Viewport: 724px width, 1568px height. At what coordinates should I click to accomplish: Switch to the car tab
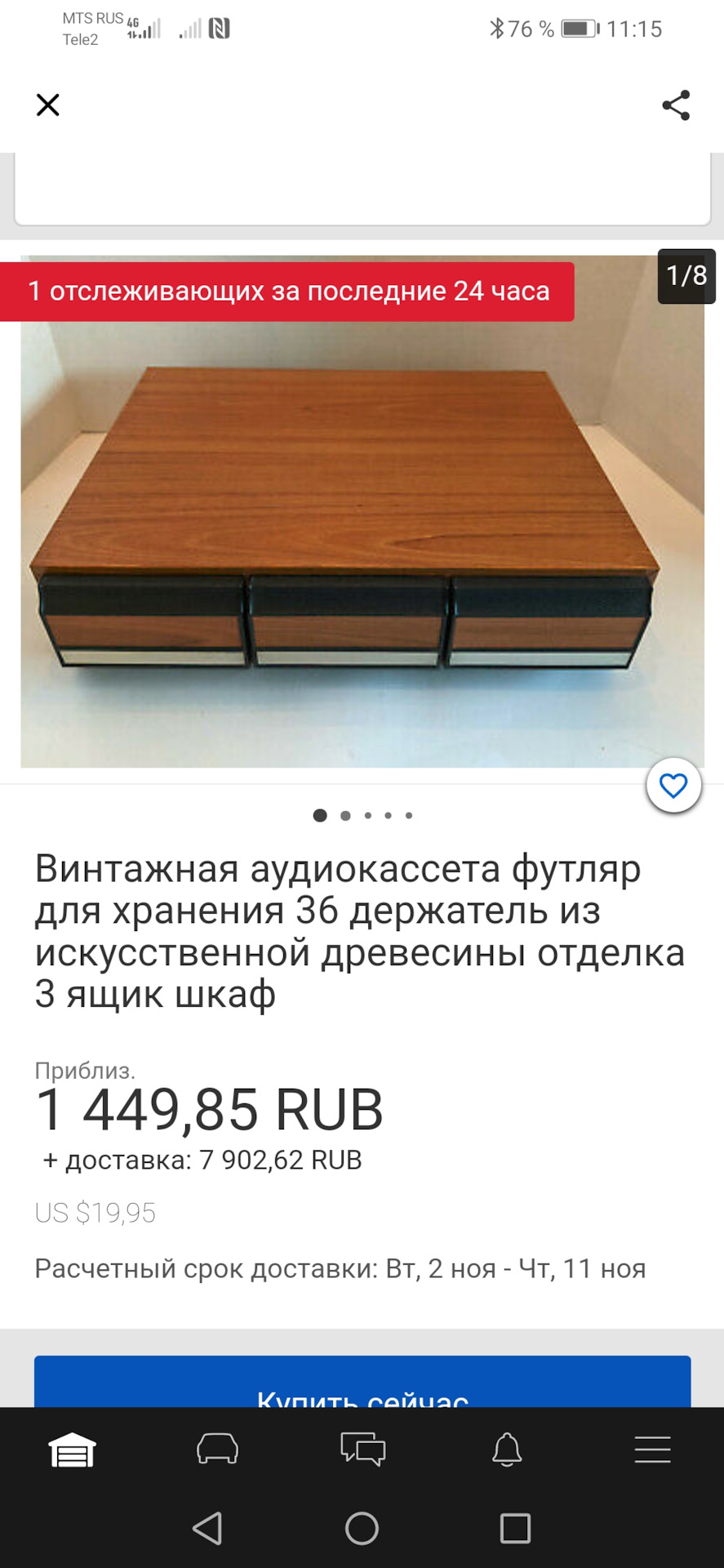217,1450
